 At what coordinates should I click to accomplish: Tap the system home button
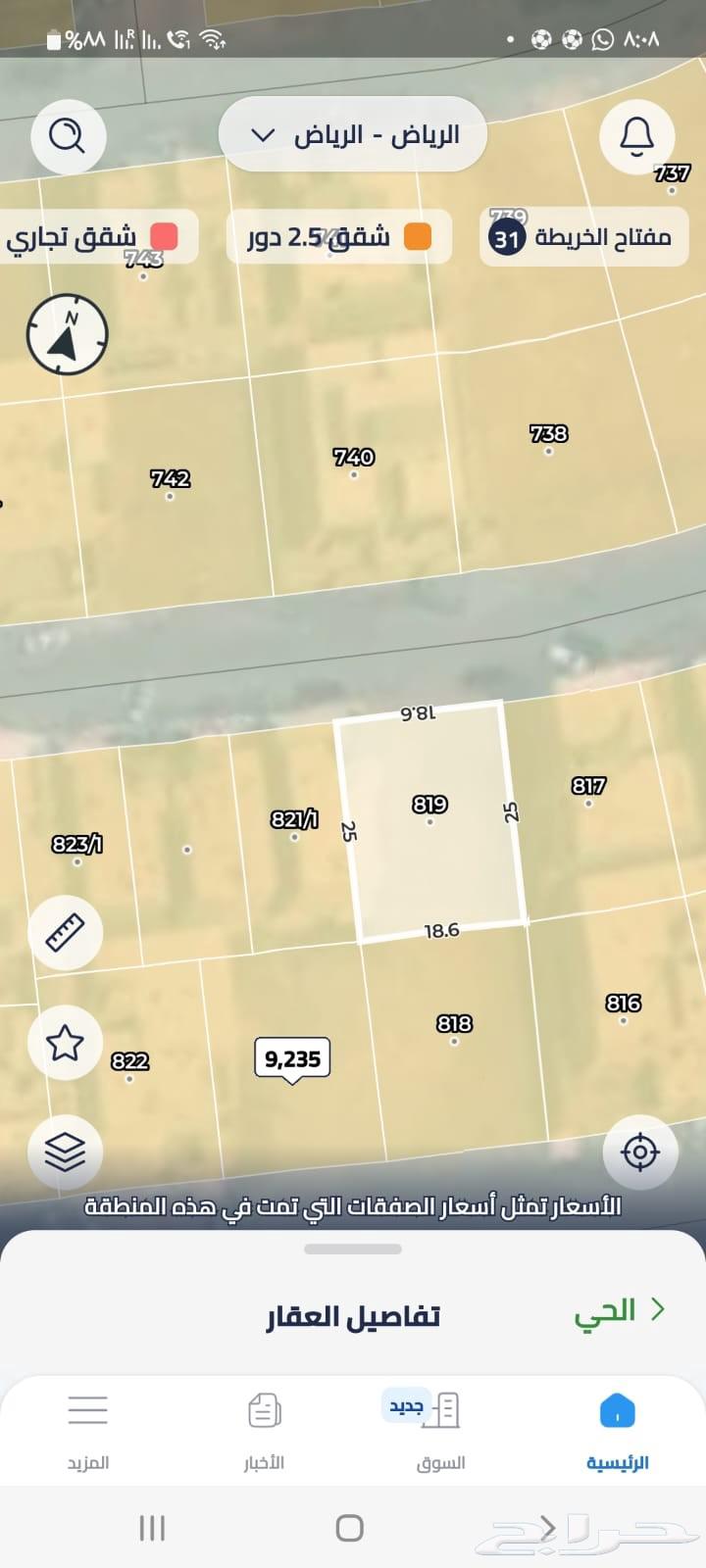[x=350, y=1527]
